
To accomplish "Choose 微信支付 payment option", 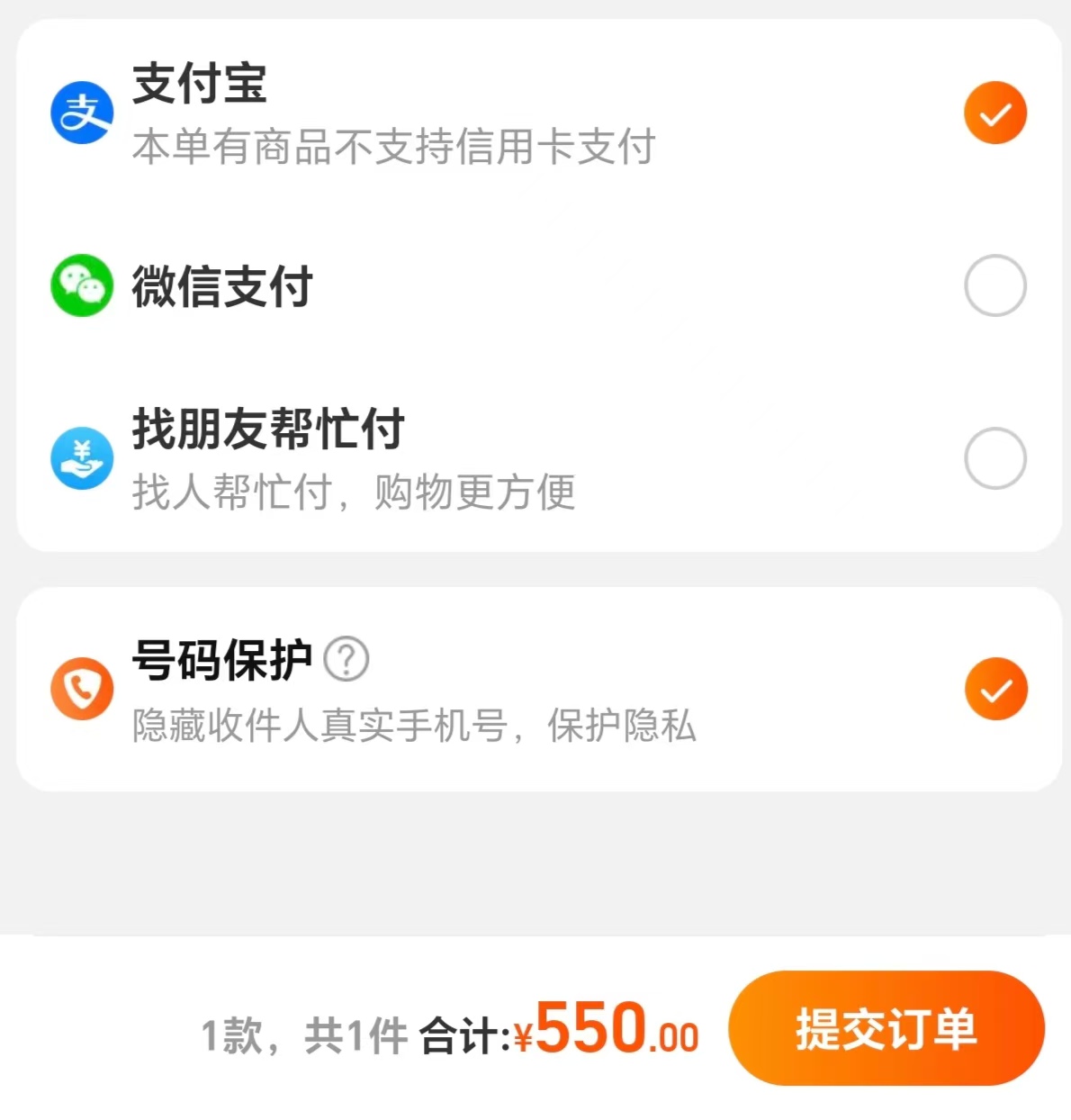I will pyautogui.click(x=538, y=286).
